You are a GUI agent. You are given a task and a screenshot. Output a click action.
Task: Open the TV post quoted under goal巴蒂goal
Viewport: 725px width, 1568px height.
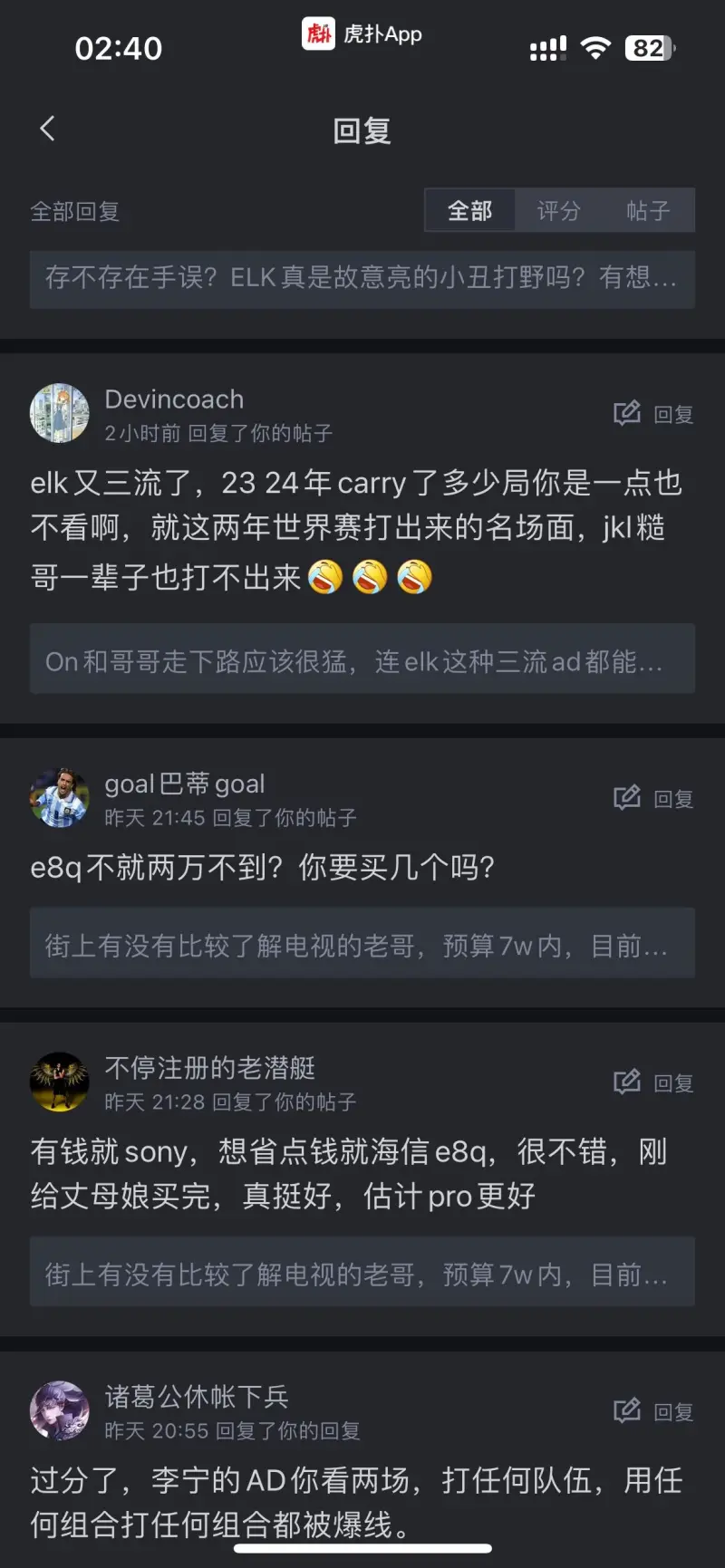pyautogui.click(x=362, y=944)
